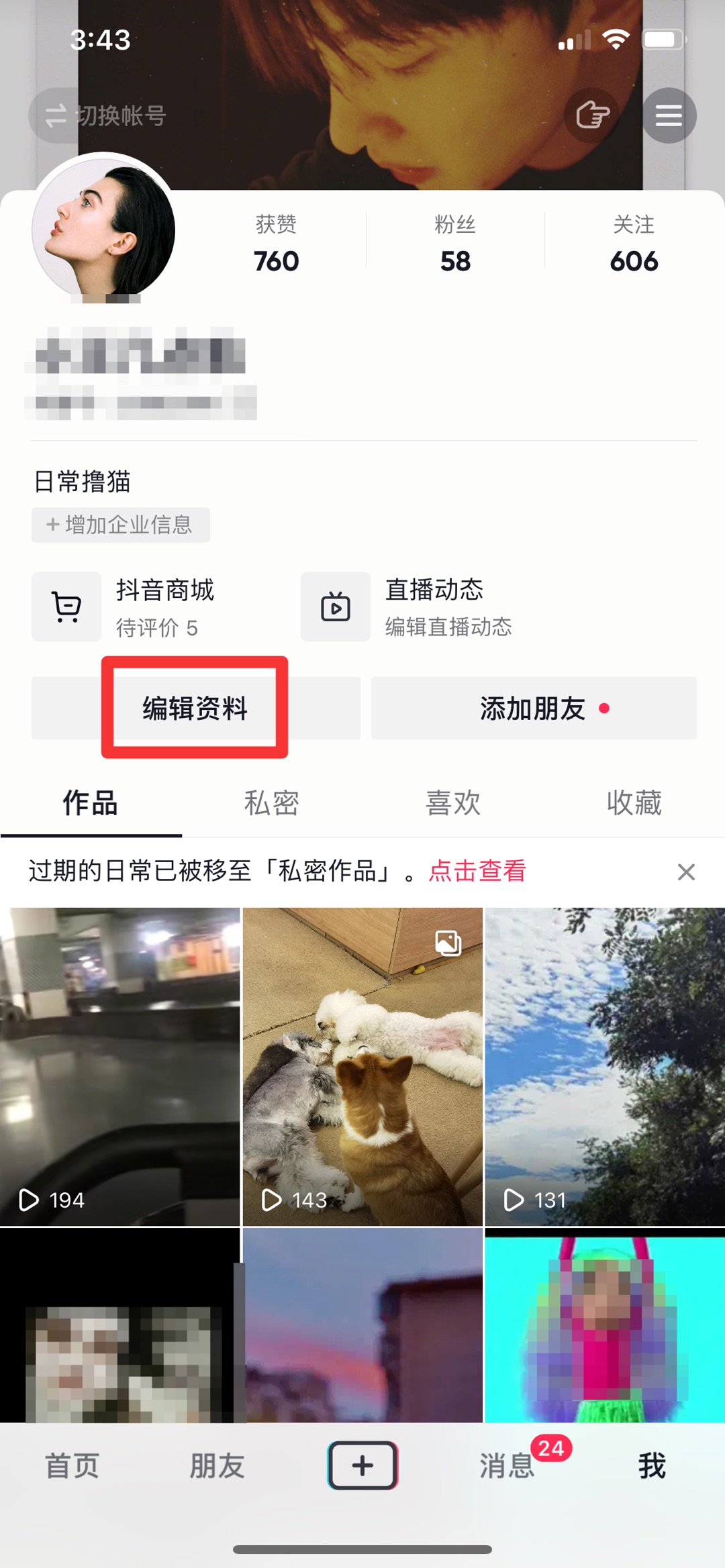Image resolution: width=725 pixels, height=1568 pixels.
Task: Dismiss the expired daily notice banner
Action: coord(686,872)
